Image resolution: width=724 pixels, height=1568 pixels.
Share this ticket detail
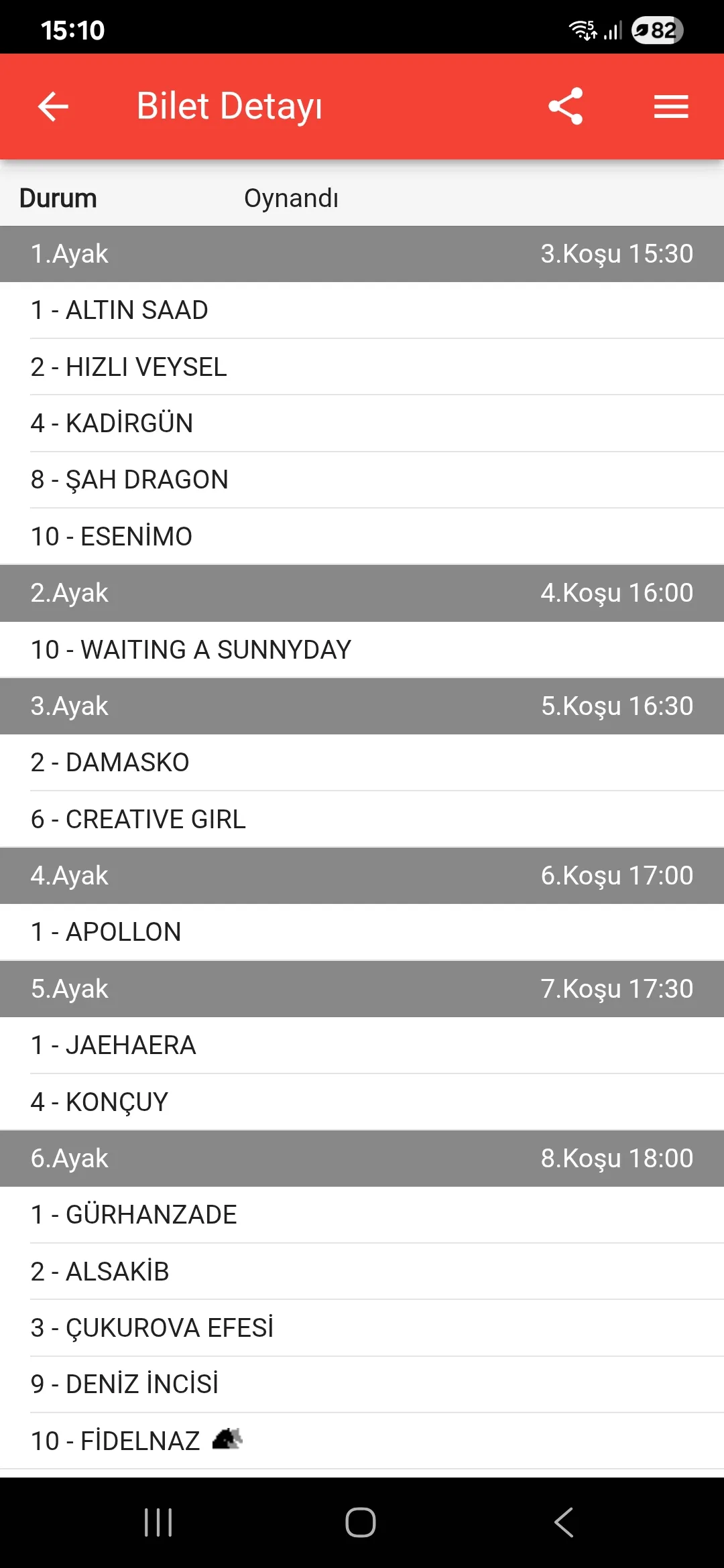click(565, 107)
